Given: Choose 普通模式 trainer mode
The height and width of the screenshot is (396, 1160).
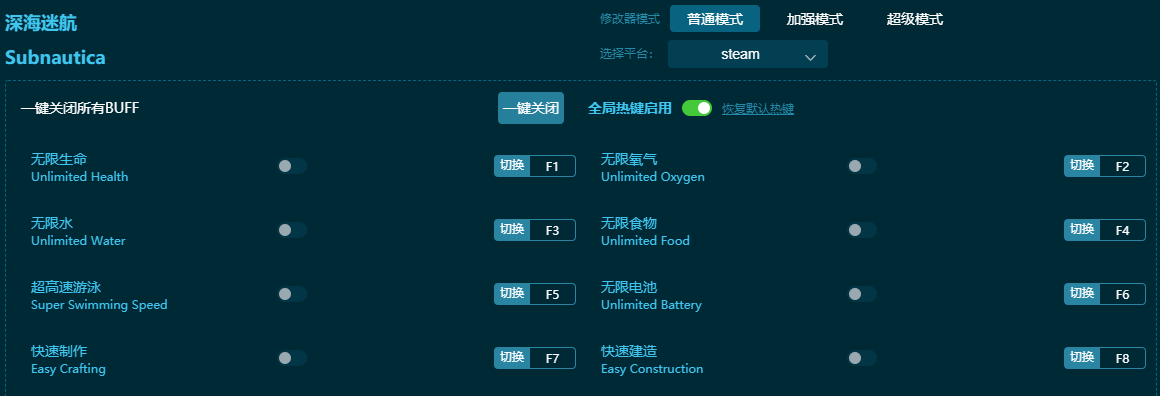Looking at the screenshot, I should 715,19.
